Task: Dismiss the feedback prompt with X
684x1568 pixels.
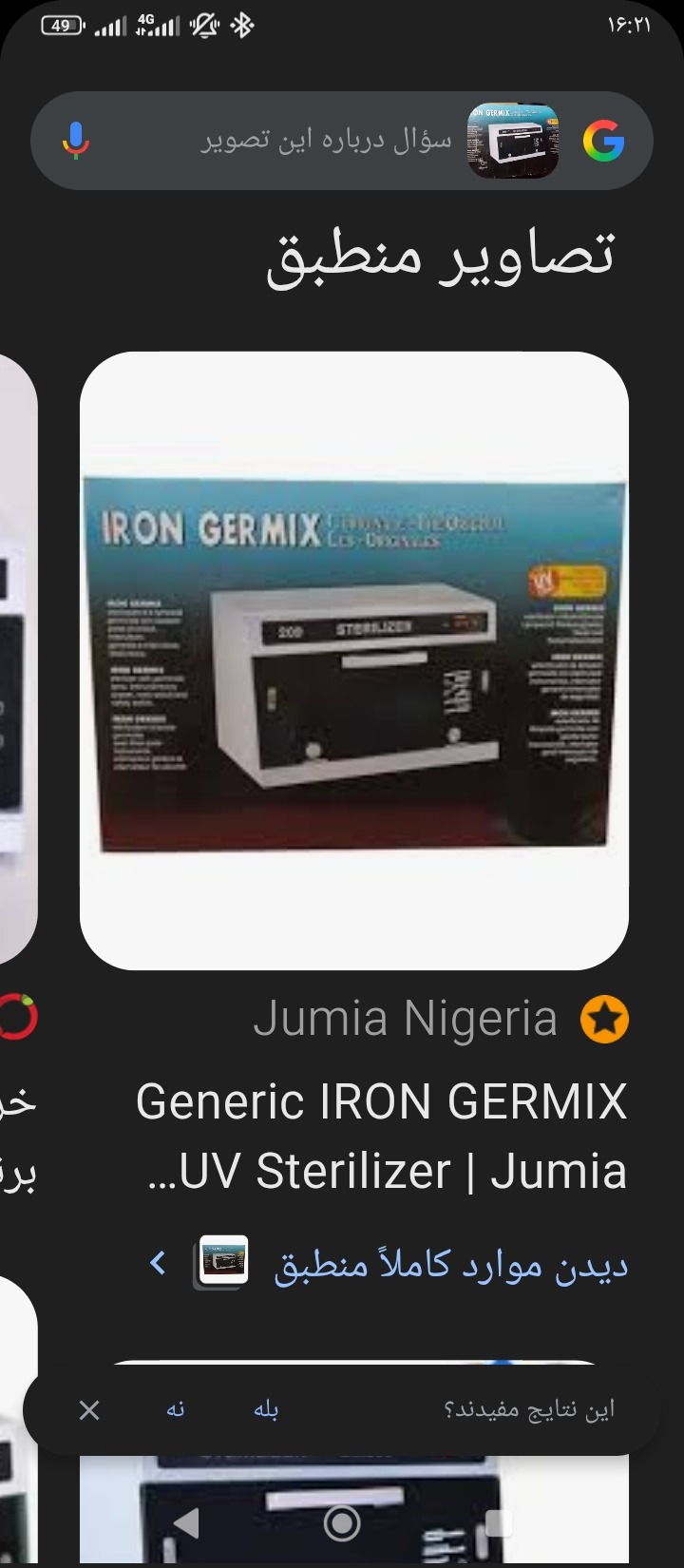Action: [89, 1409]
